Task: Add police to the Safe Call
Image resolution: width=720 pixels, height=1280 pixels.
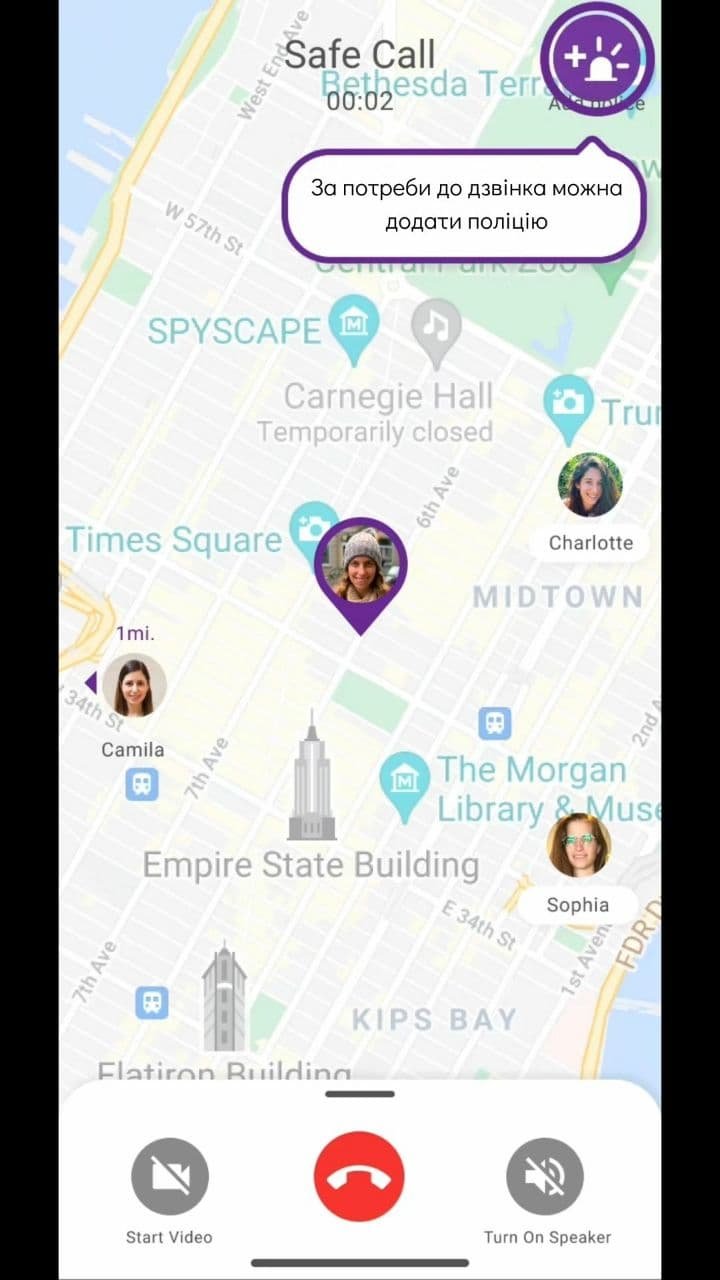Action: coord(597,57)
